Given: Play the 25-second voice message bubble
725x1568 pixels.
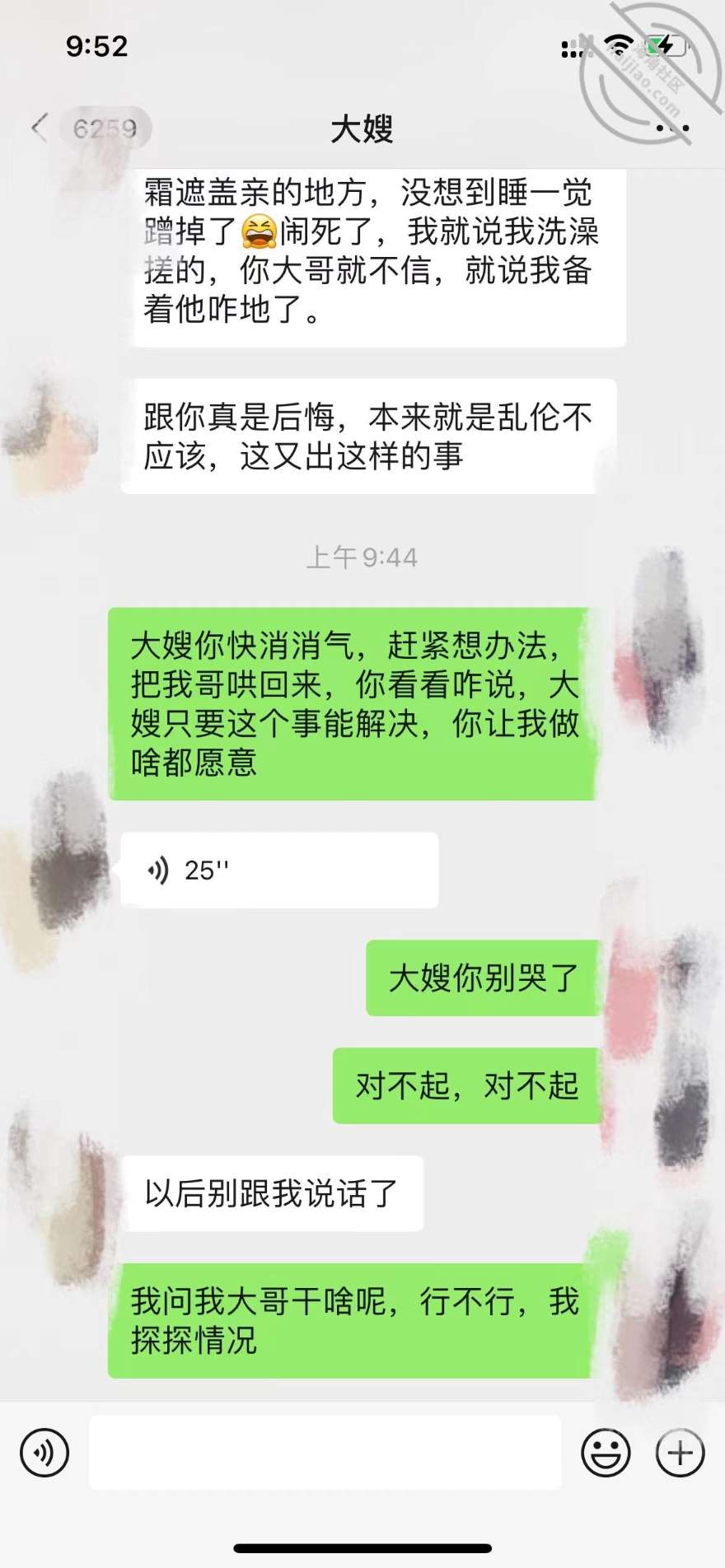Looking at the screenshot, I should [280, 870].
